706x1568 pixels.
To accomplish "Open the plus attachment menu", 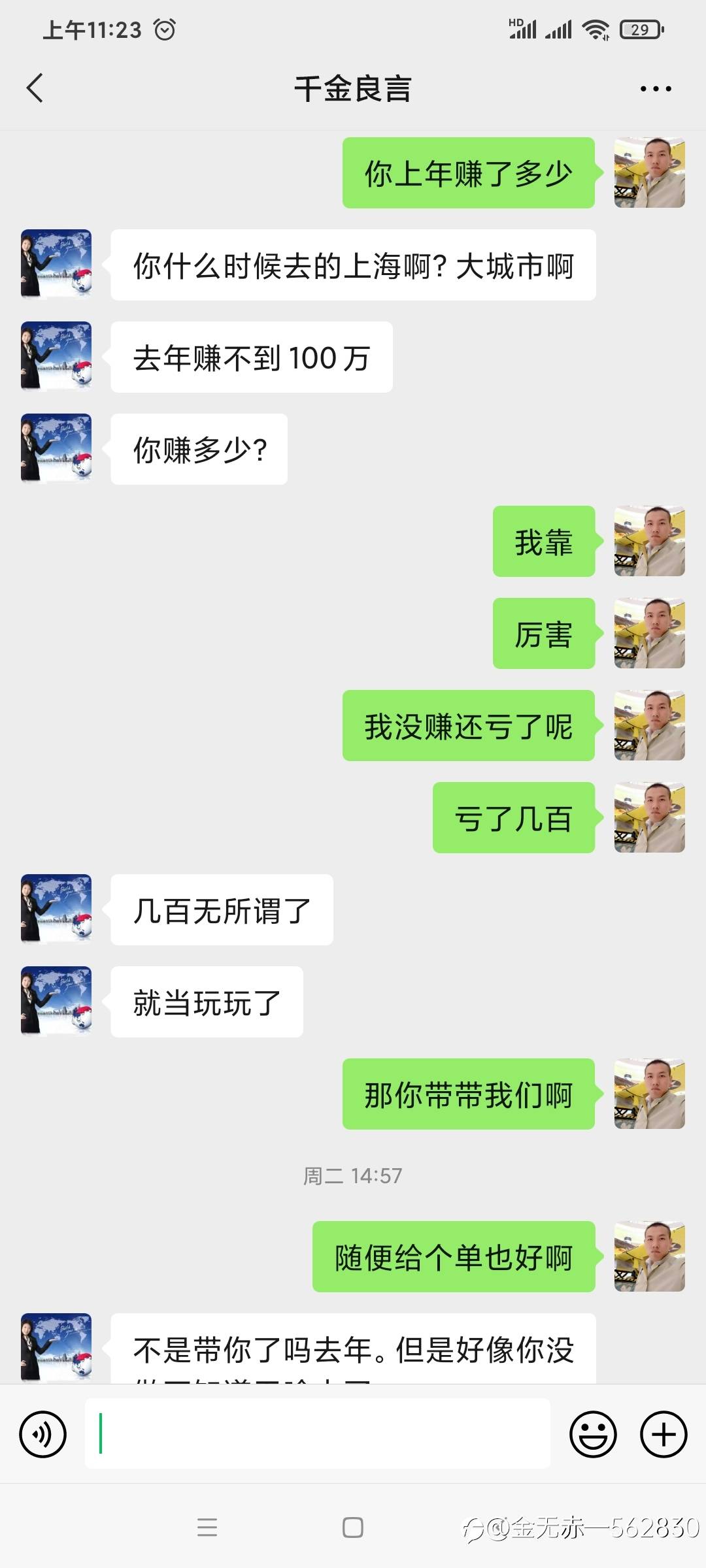I will click(664, 1435).
